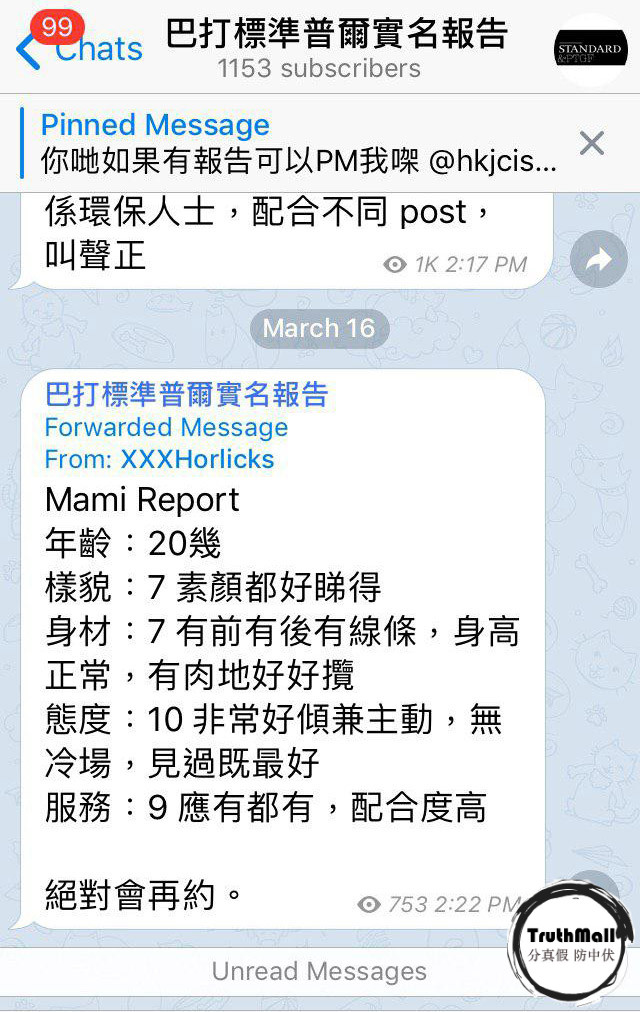Open the channel avatar profile
Viewport: 640px width, 1012px height.
[590, 48]
